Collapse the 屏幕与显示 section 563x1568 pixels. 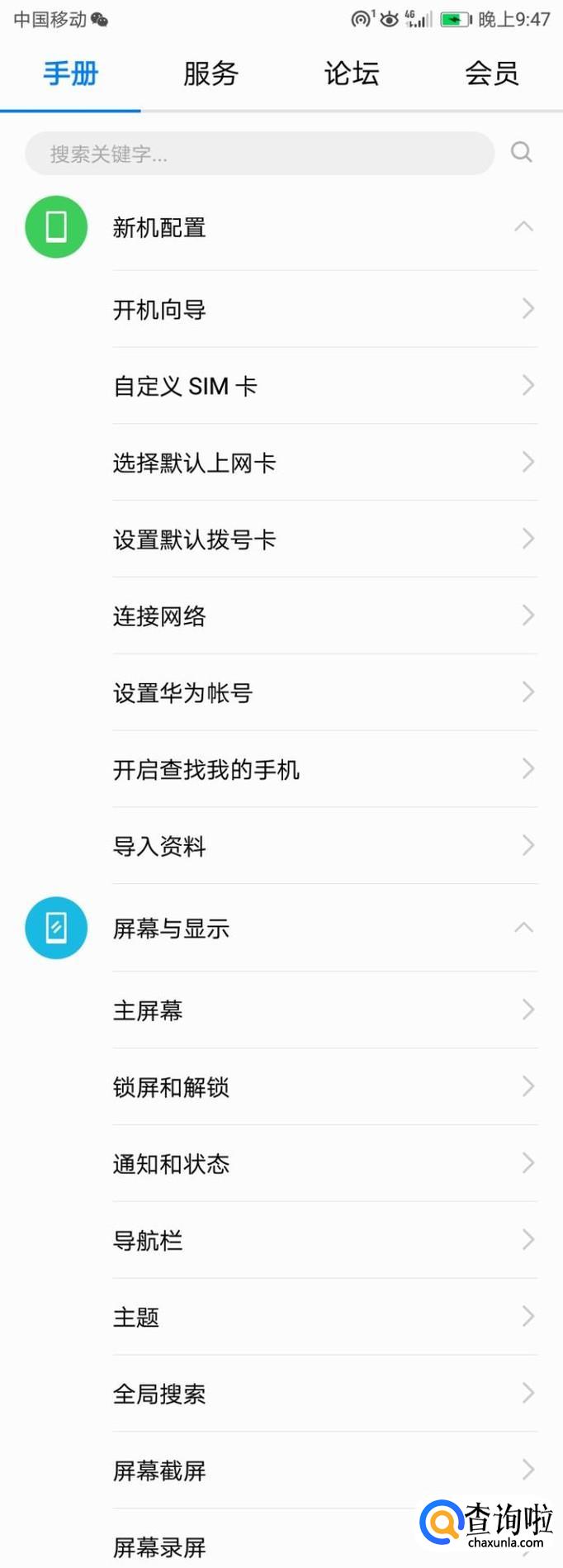pyautogui.click(x=523, y=929)
